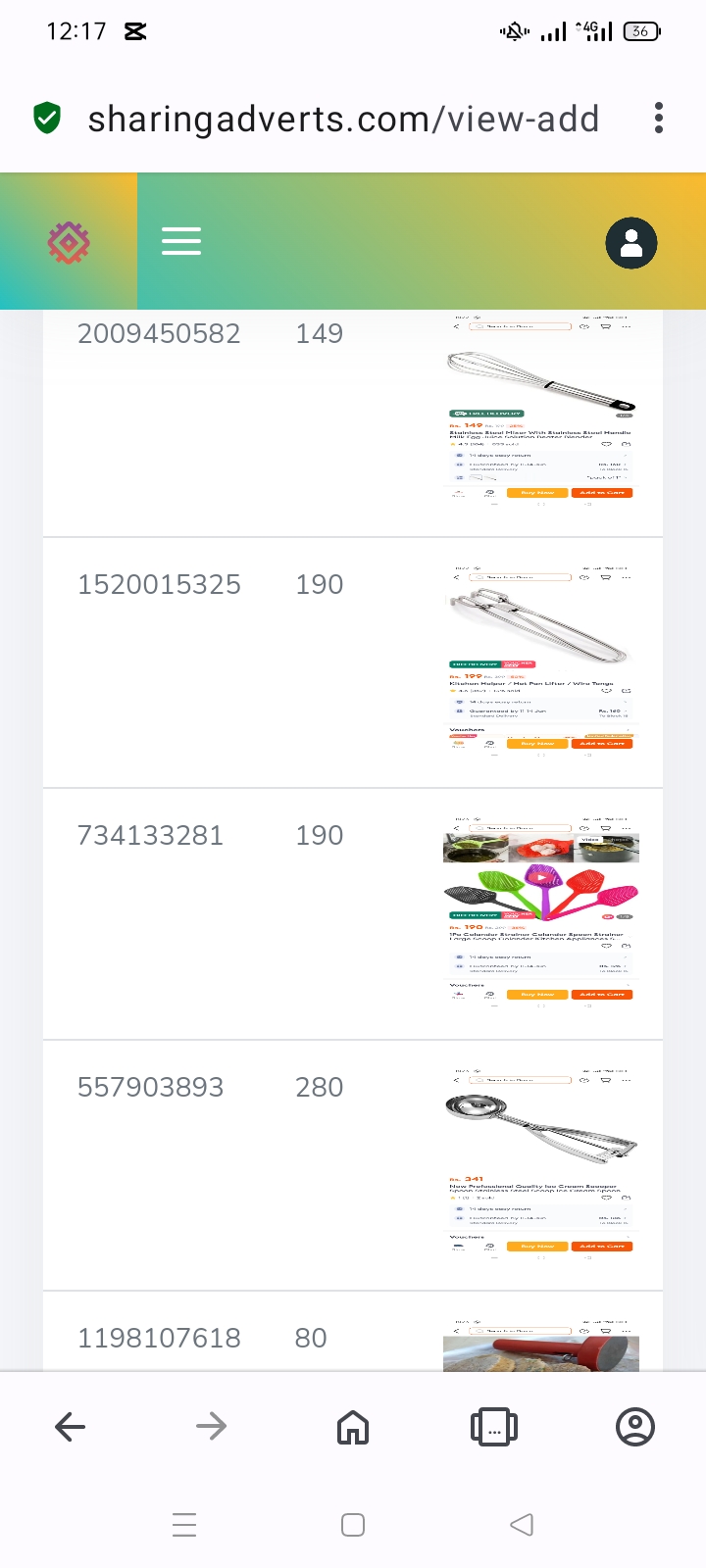Go forward in browser
The height and width of the screenshot is (1568, 706).
(211, 1427)
